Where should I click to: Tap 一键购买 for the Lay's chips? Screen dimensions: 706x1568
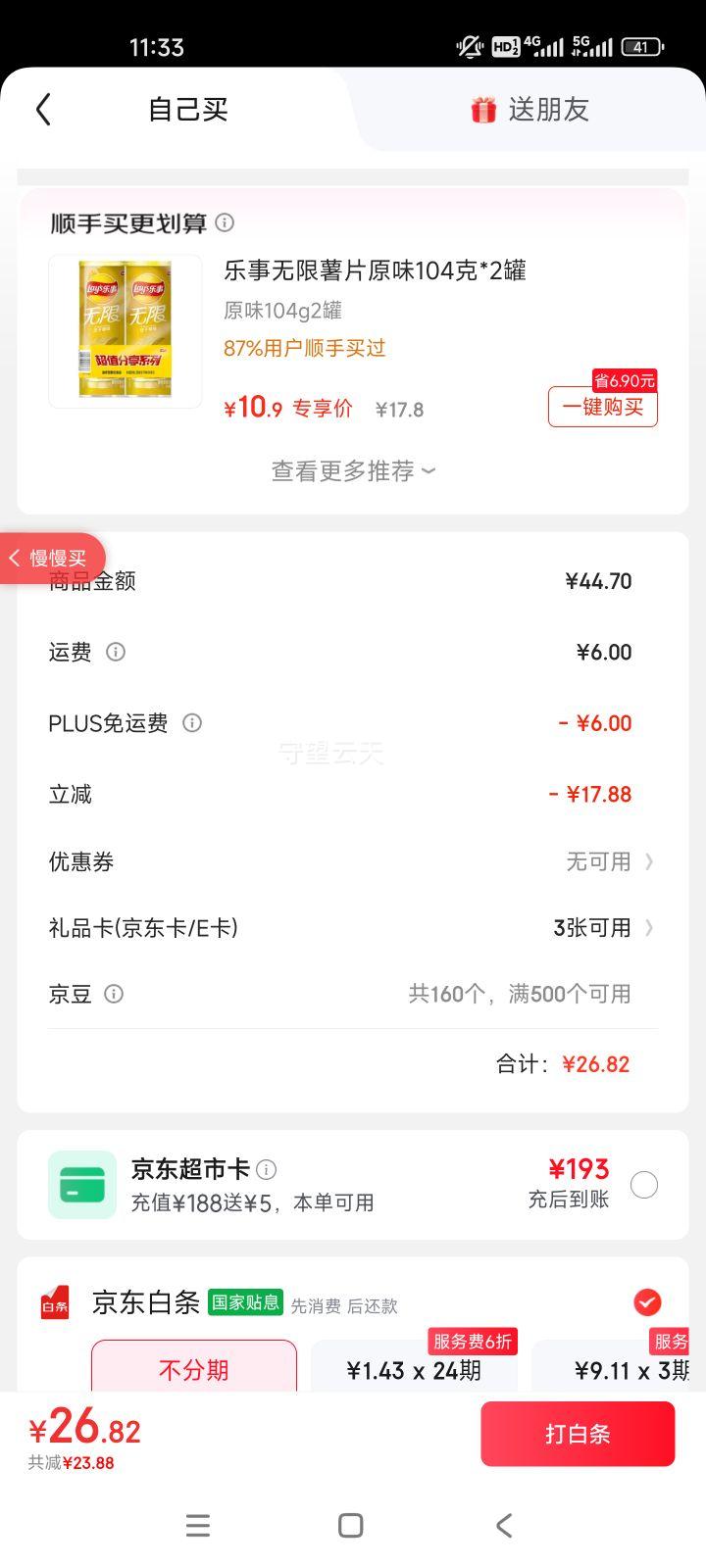tap(602, 407)
